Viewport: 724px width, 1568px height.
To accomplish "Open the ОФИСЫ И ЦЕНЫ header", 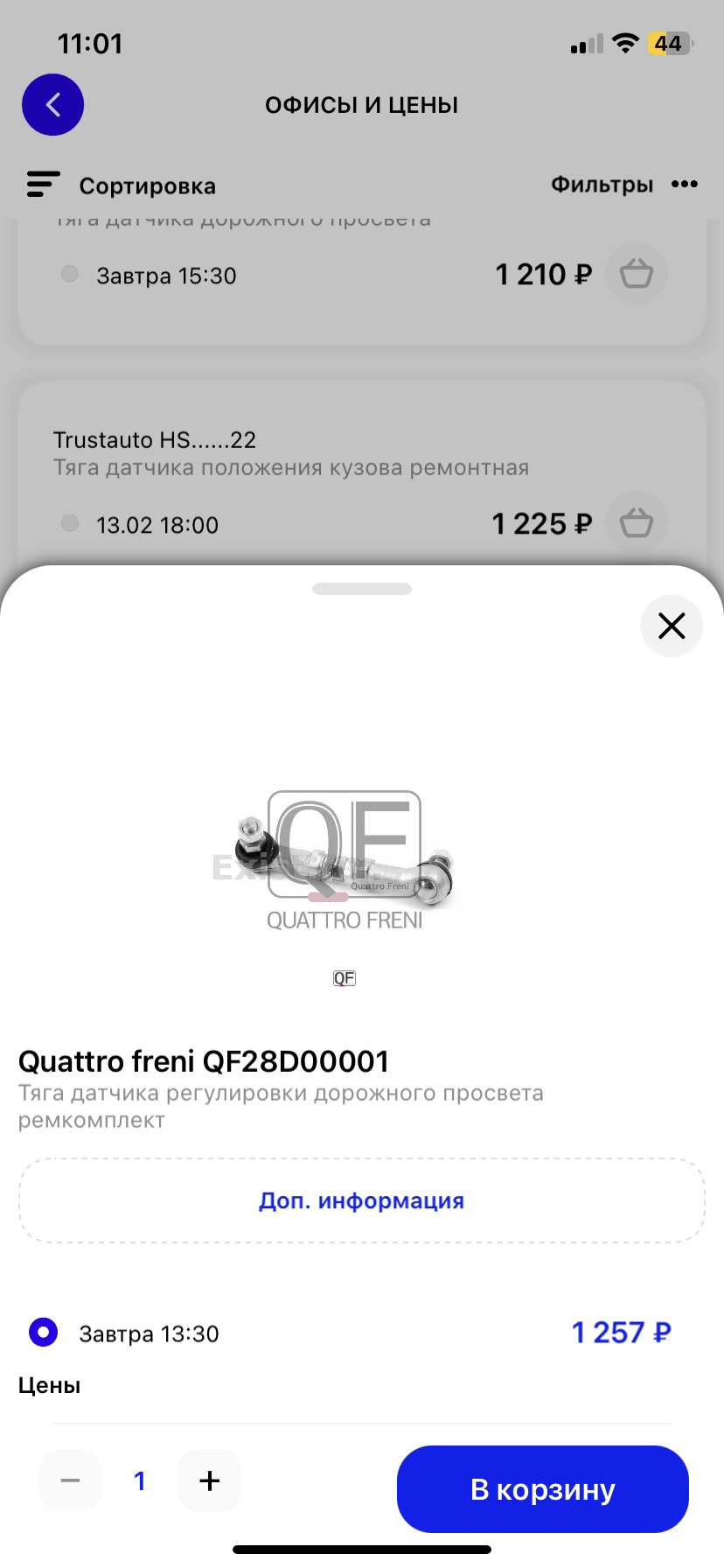I will (362, 104).
